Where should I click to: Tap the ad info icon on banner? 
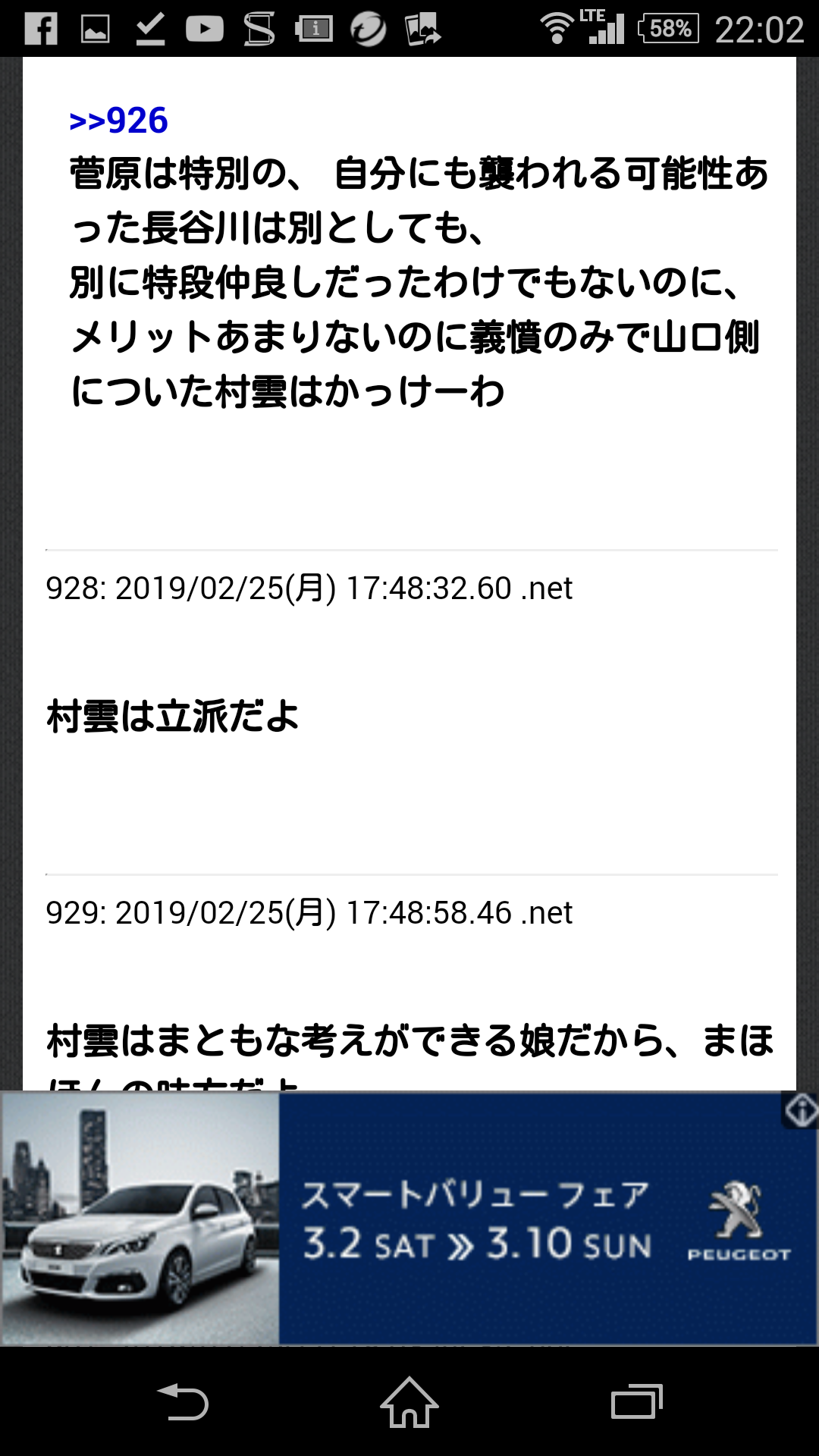[x=800, y=1112]
